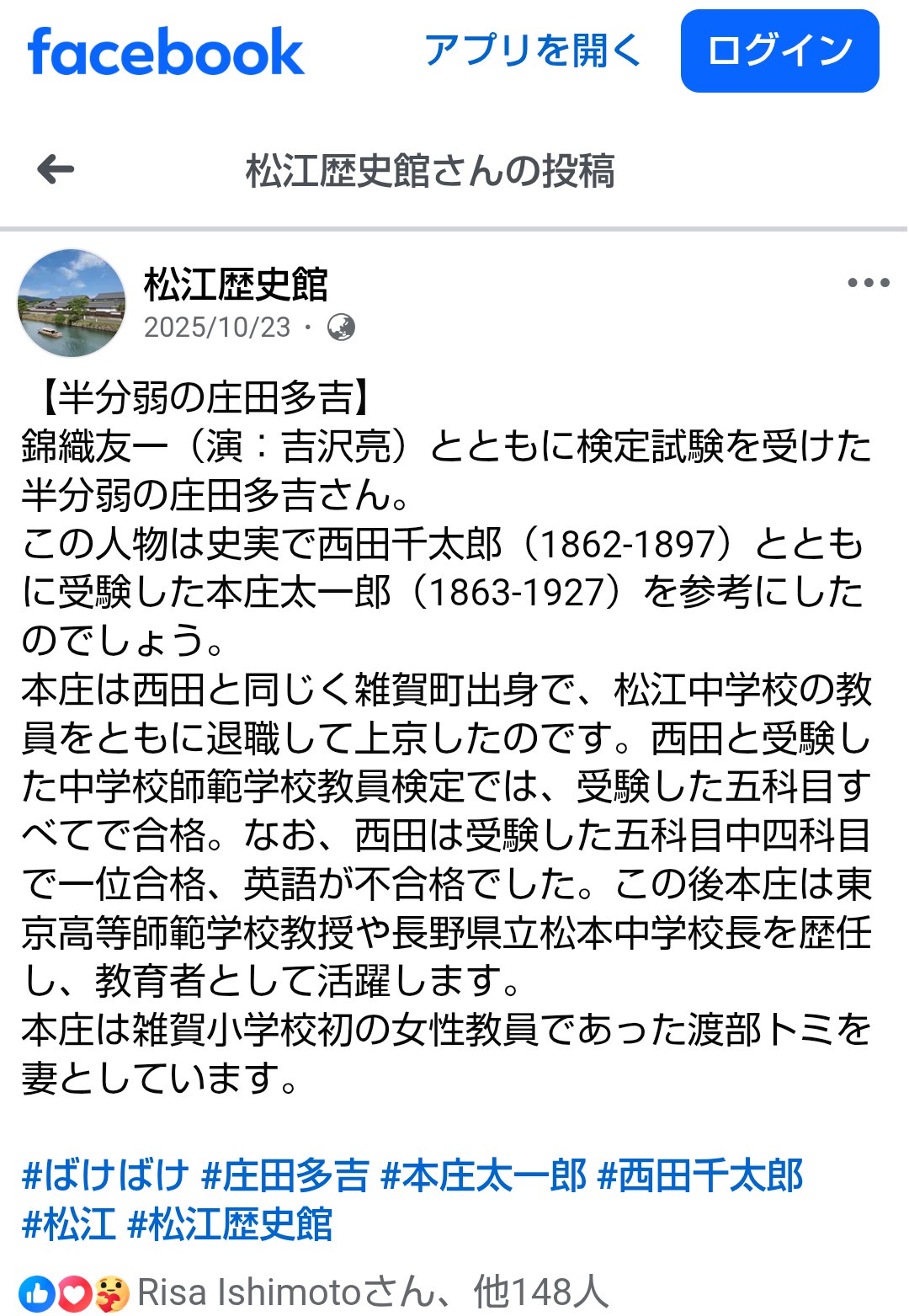Open the post's three-dot options menu
The height and width of the screenshot is (1316, 909).
[868, 283]
